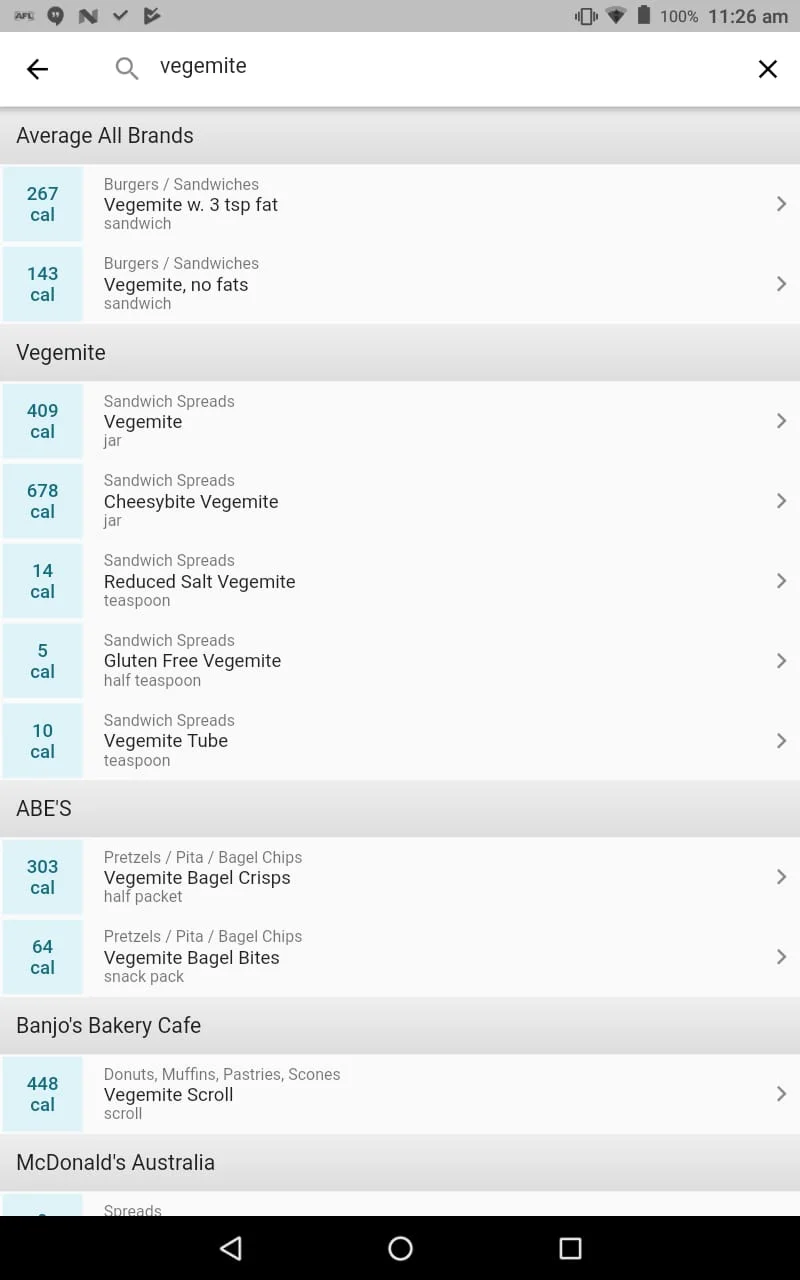This screenshot has width=800, height=1280.
Task: Tap the 409 cal badge for Vegemite jar
Action: pyautogui.click(x=43, y=420)
